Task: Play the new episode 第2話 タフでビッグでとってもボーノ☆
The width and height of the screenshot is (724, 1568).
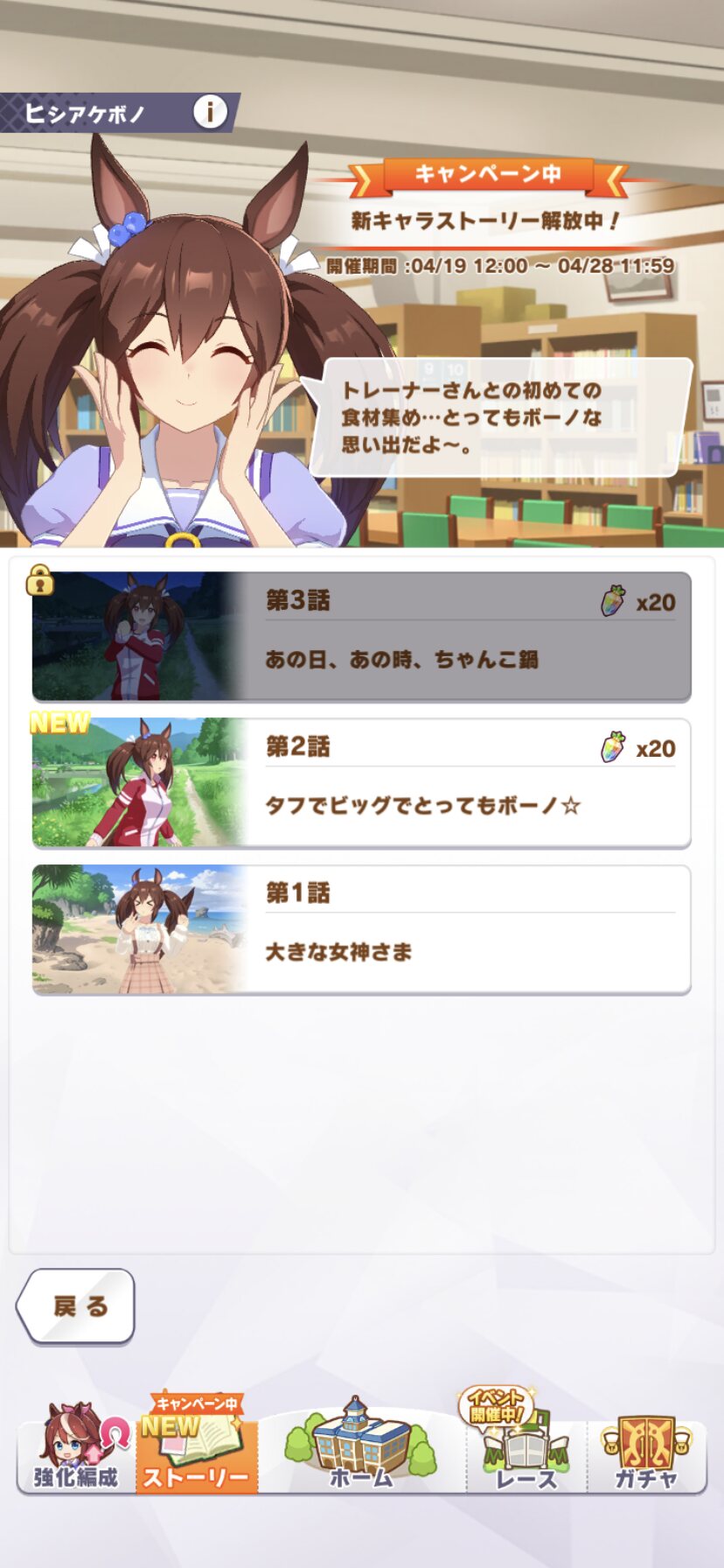Action: [x=361, y=782]
